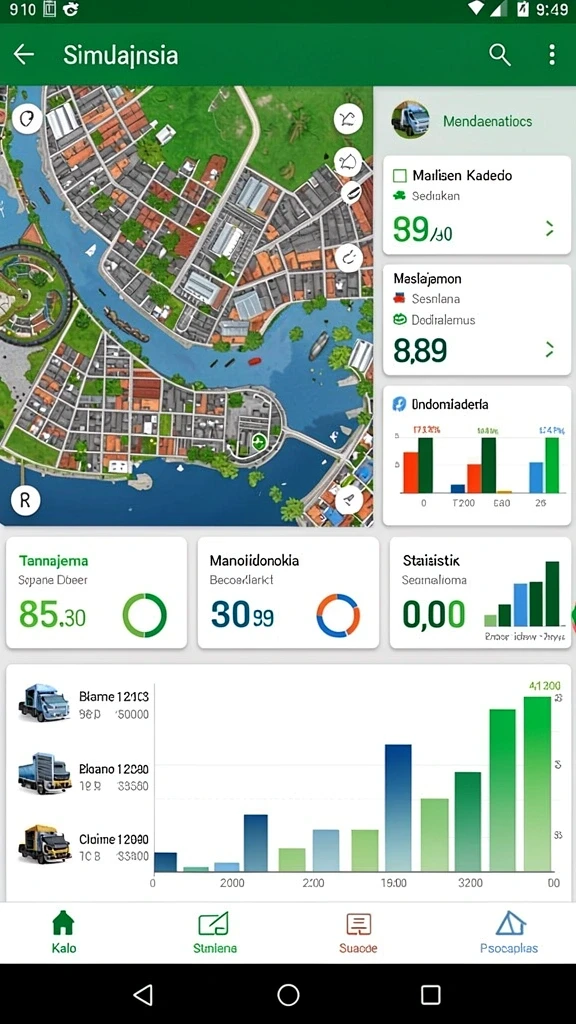576x1024 pixels.
Task: Open the Manoiidonokia card showing 30
Action: [x=288, y=592]
